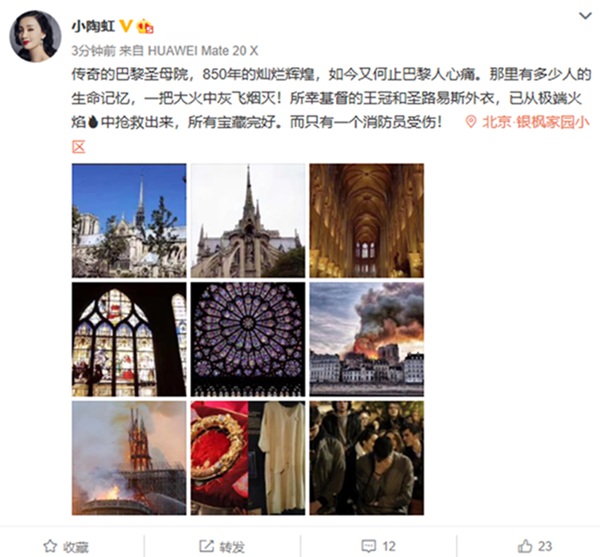The image size is (600, 557).
Task: Repost with the 转发 button
Action: [224, 545]
